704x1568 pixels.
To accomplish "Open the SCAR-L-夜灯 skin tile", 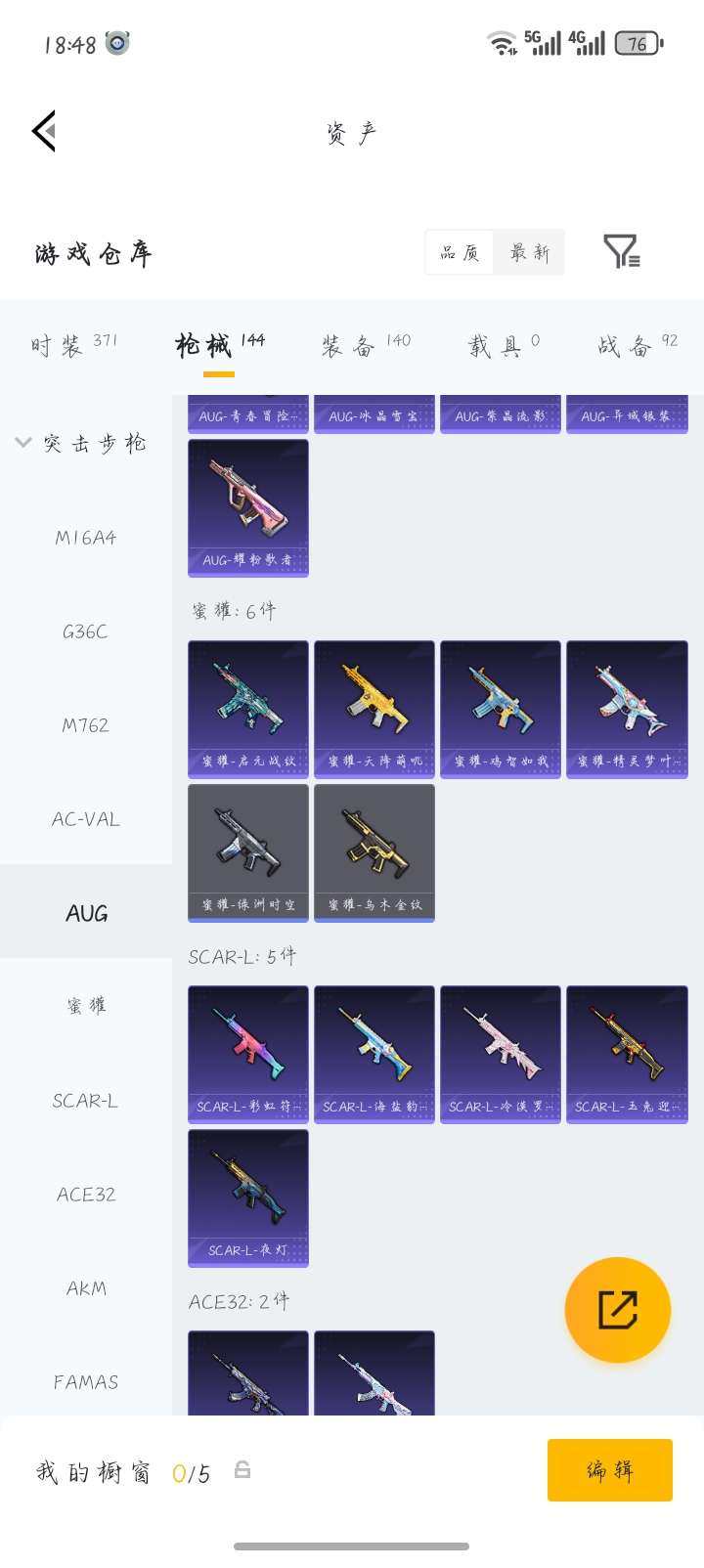I will click(248, 1198).
